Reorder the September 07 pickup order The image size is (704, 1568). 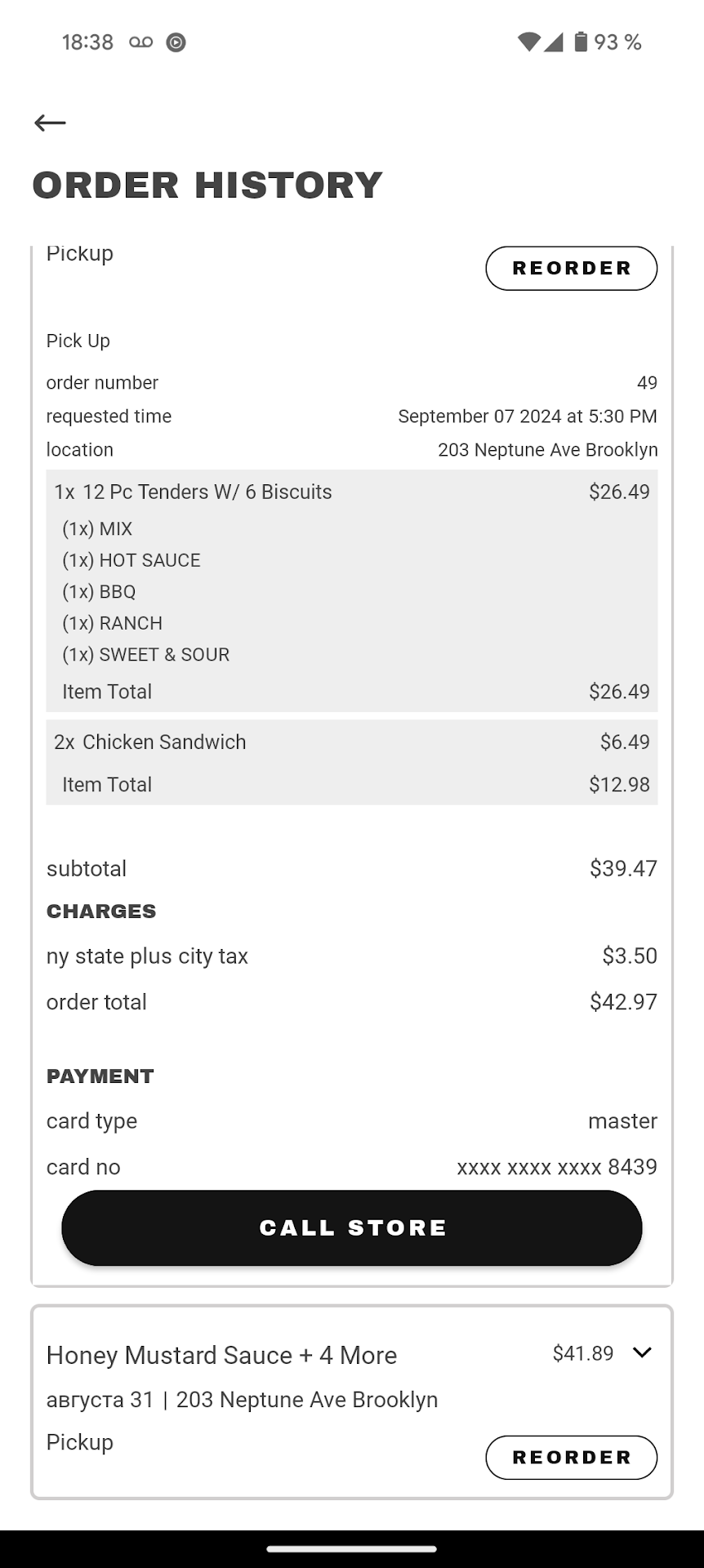coord(571,268)
